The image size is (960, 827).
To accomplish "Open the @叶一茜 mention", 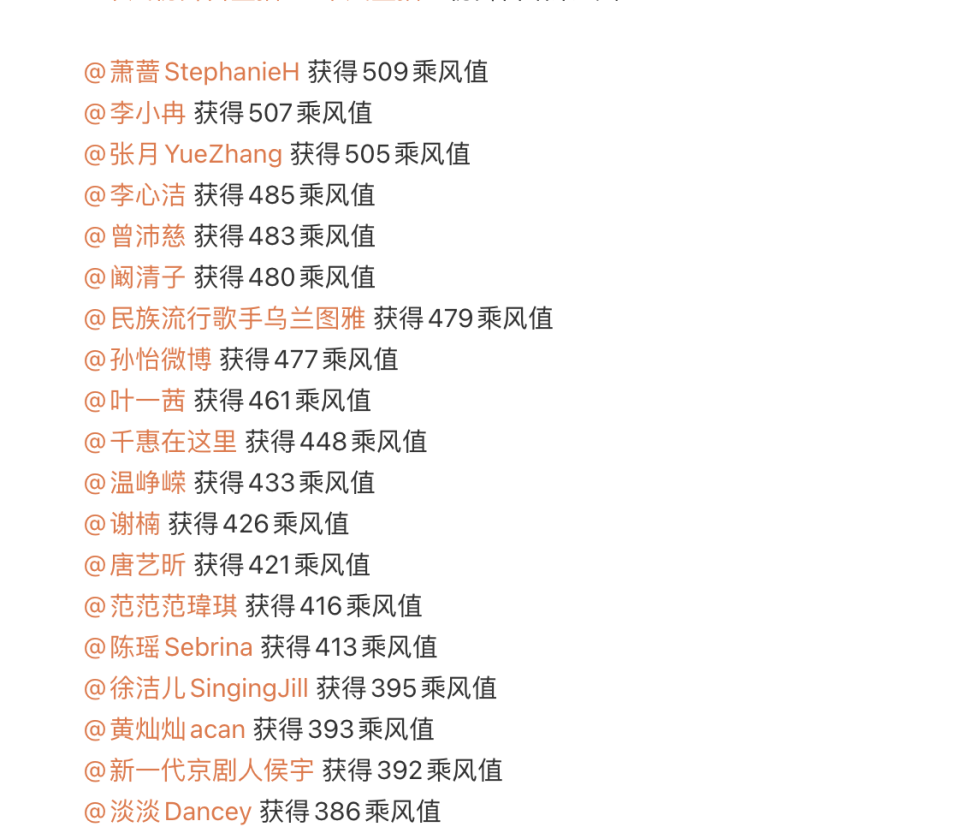I will point(135,400).
